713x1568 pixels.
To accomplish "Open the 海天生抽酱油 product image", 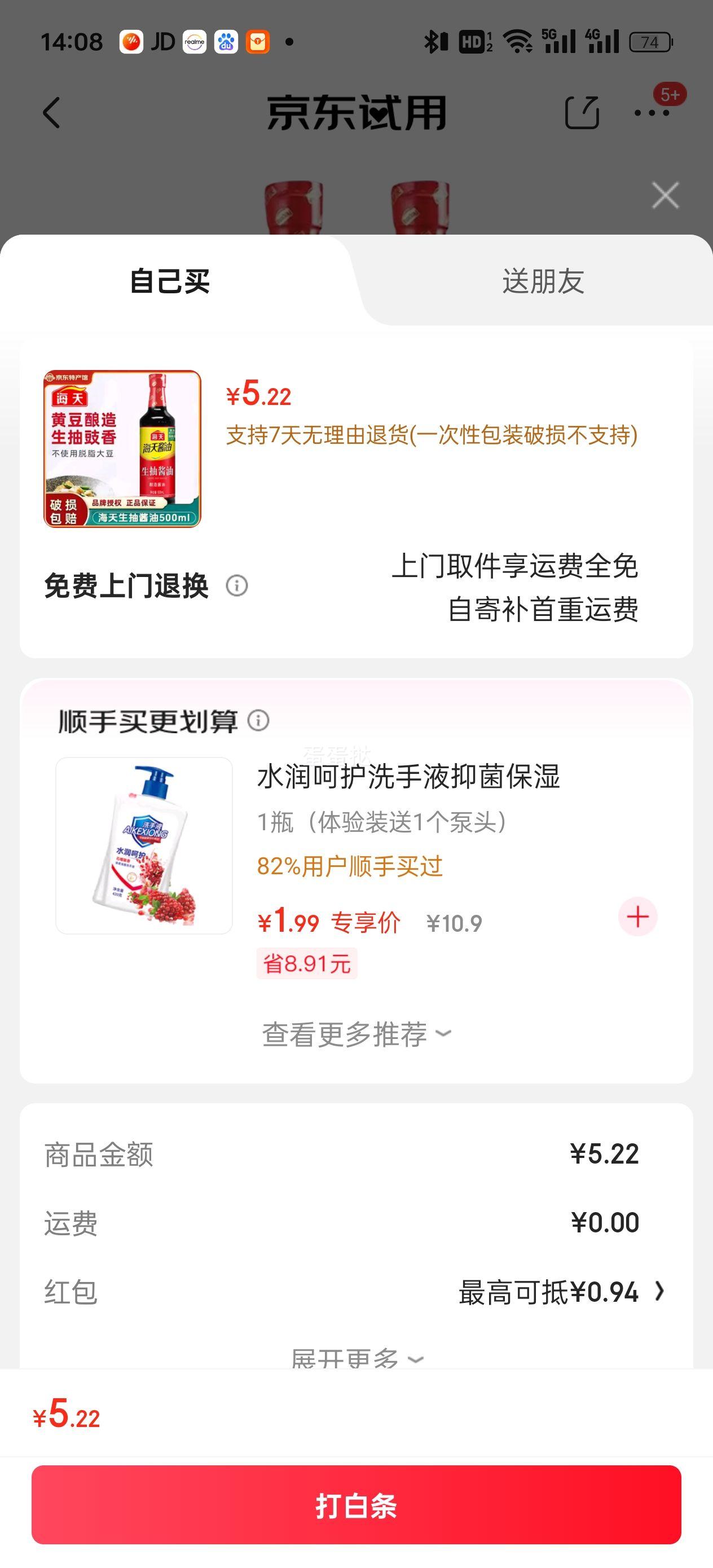I will pos(122,448).
